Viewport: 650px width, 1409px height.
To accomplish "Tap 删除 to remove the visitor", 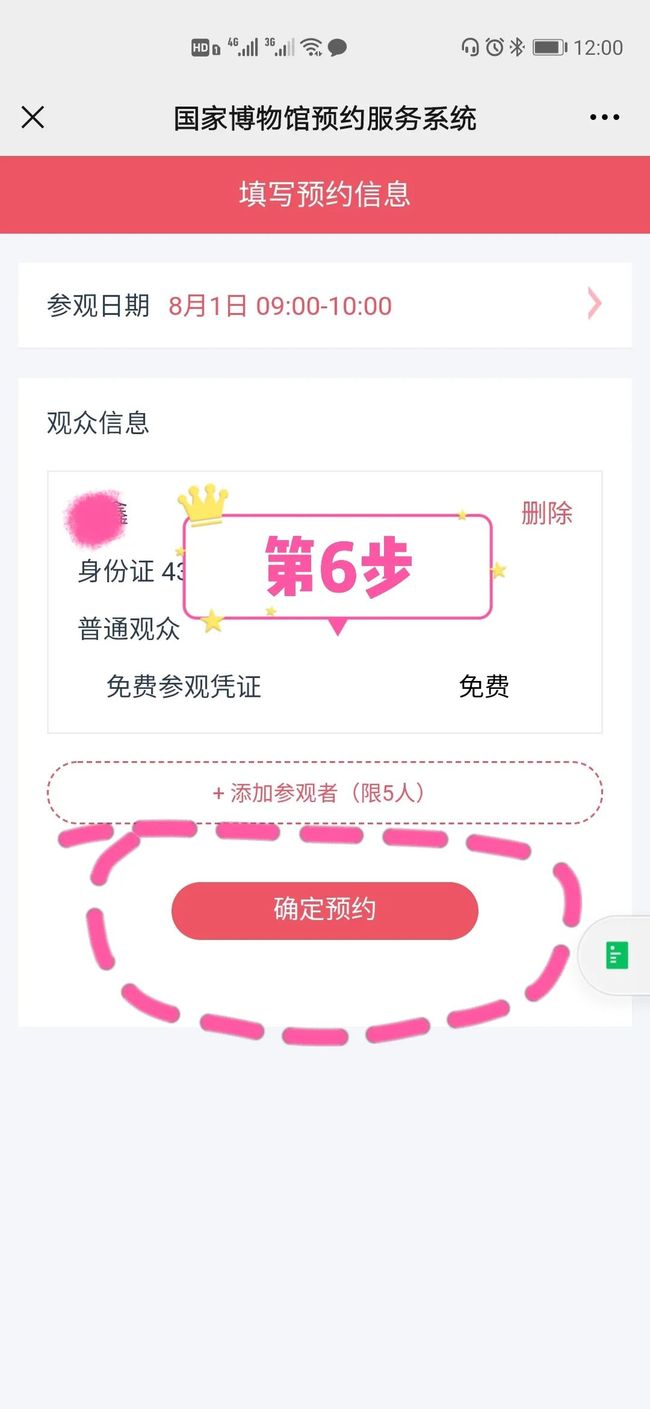I will click(x=547, y=513).
